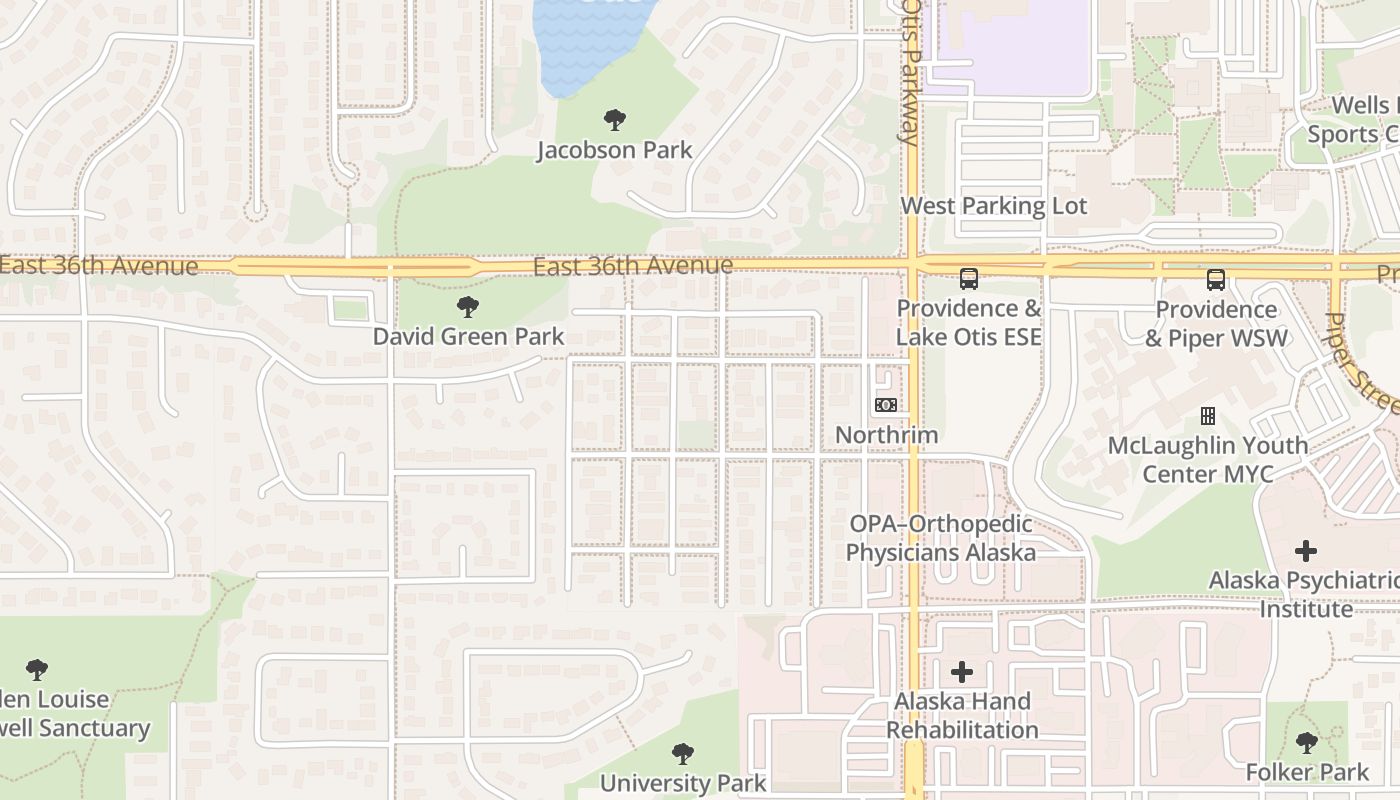Open the Alaska Psychiatric Institute marker

[x=1305, y=551]
